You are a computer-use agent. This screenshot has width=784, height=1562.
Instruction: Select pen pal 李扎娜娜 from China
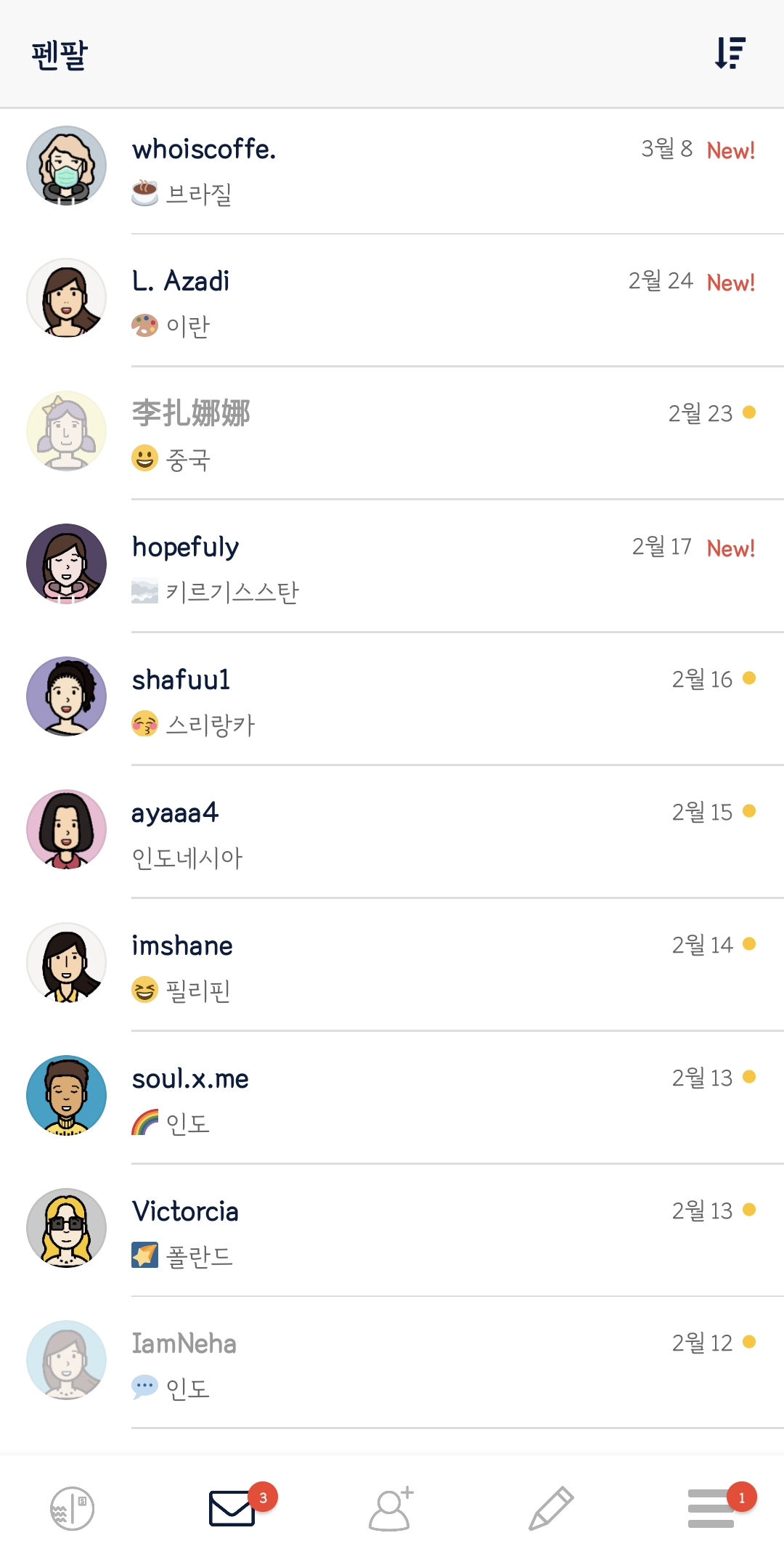(x=392, y=434)
